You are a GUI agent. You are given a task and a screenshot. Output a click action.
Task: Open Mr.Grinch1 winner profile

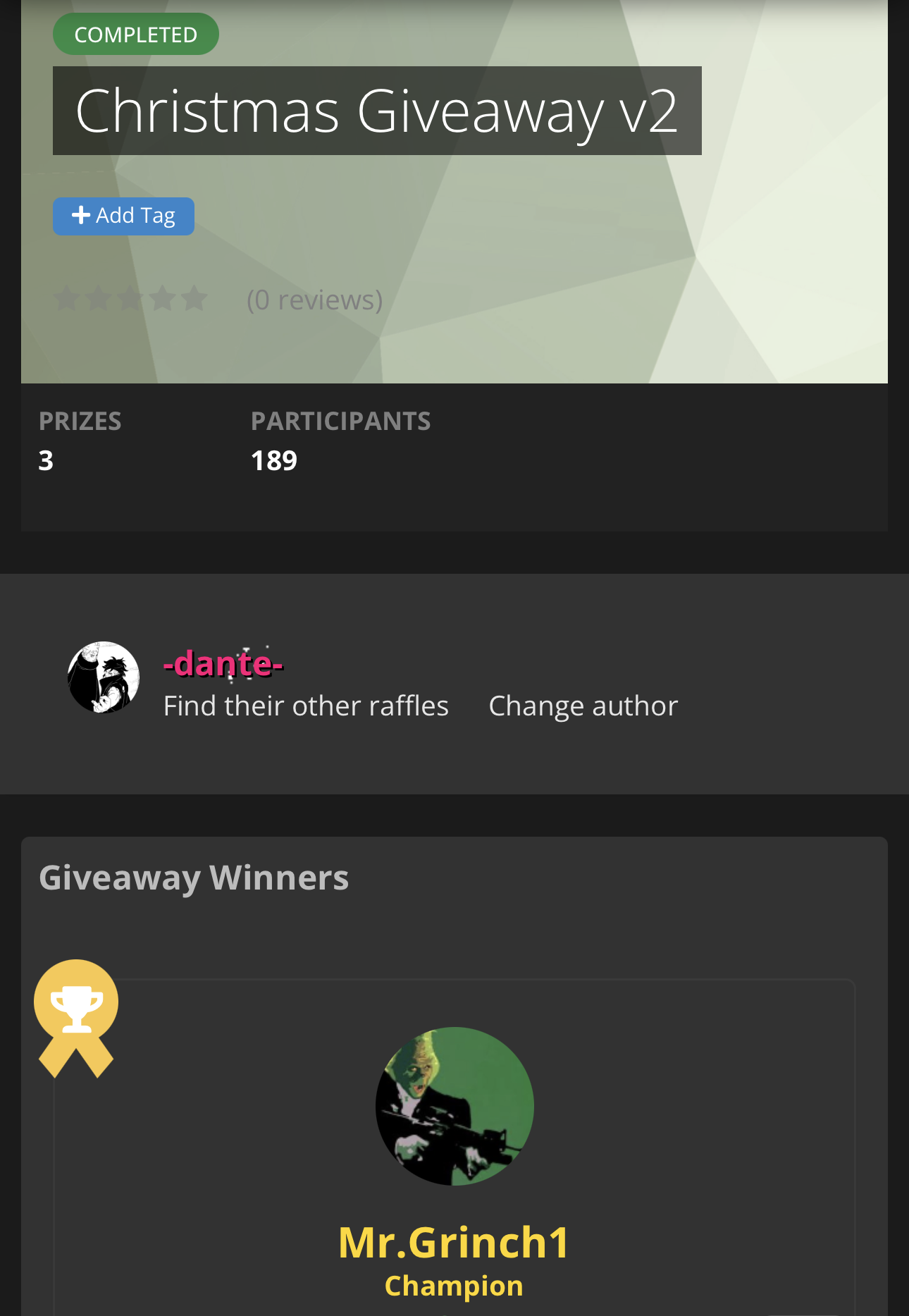point(454,1242)
